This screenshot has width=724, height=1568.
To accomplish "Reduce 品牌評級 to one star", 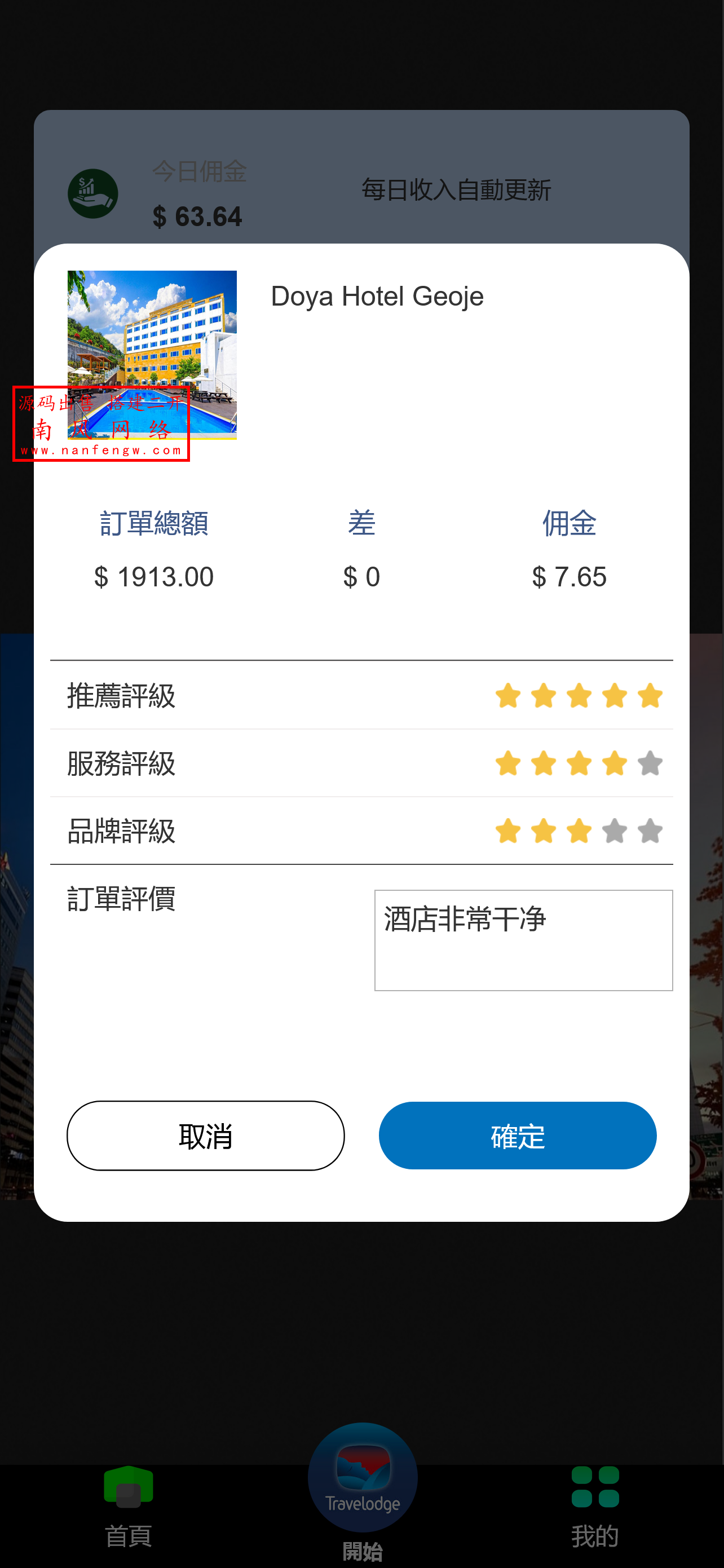I will point(509,831).
